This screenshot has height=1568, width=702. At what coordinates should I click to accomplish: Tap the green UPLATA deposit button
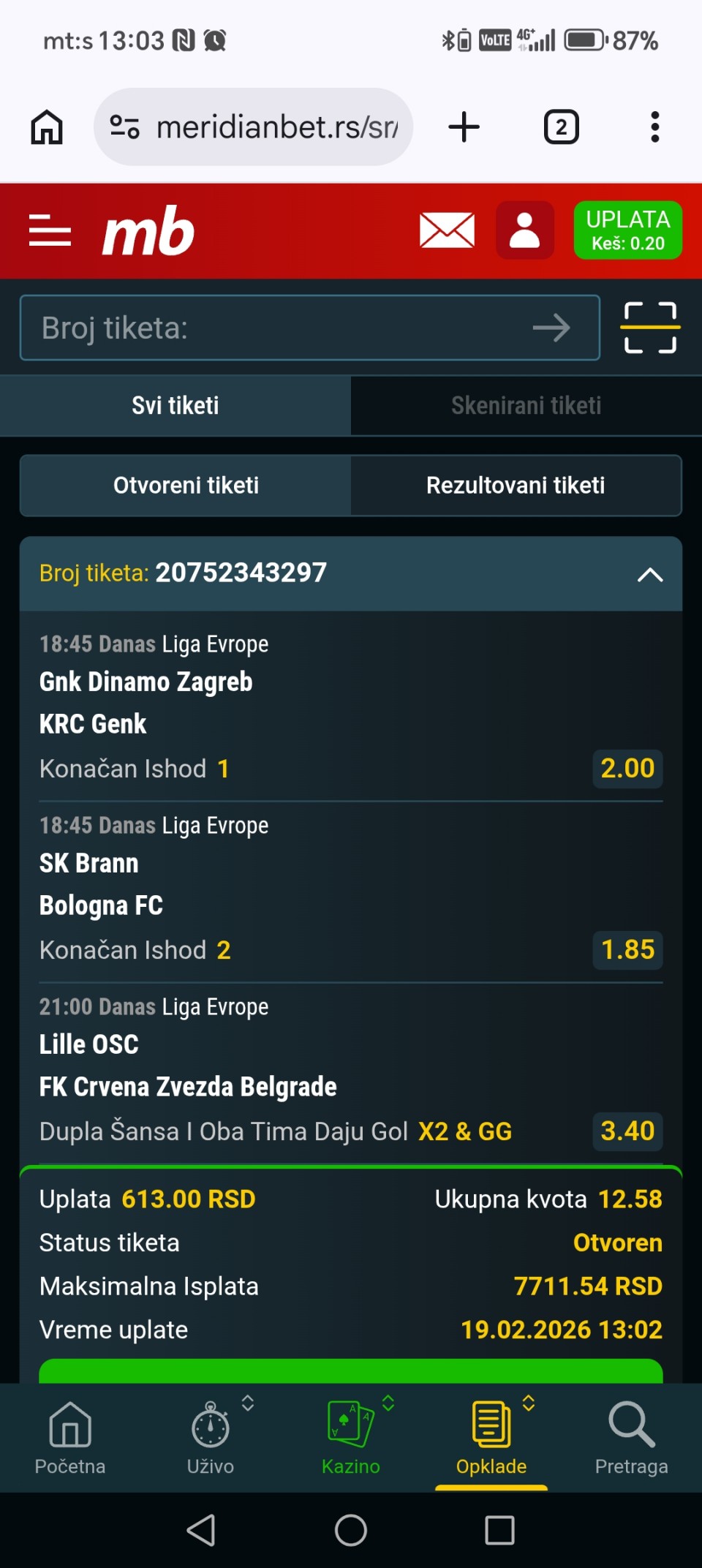pos(627,231)
